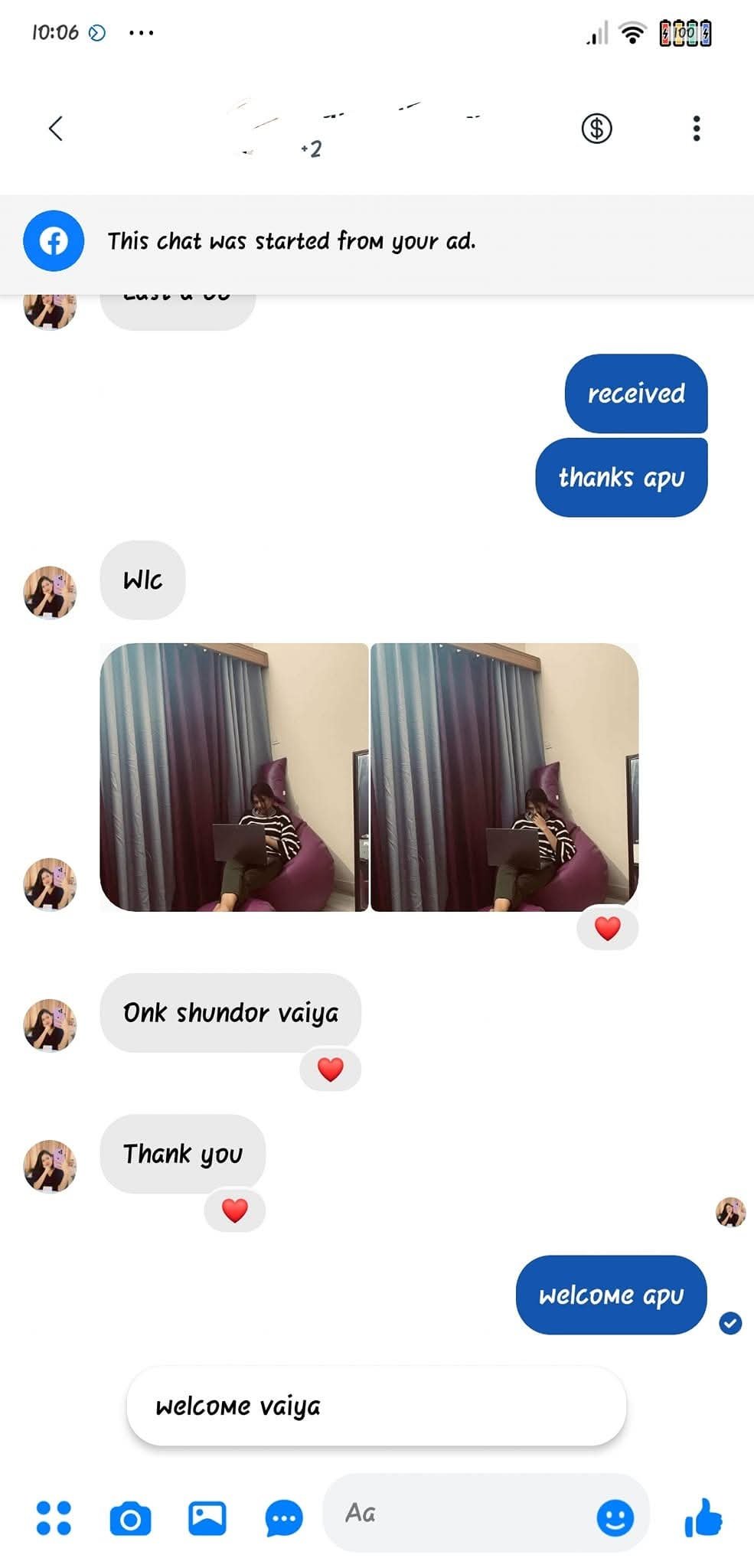Screen dimensions: 754x1568
Task: Tap the sender avatar beside "Wlc"
Action: [x=50, y=592]
